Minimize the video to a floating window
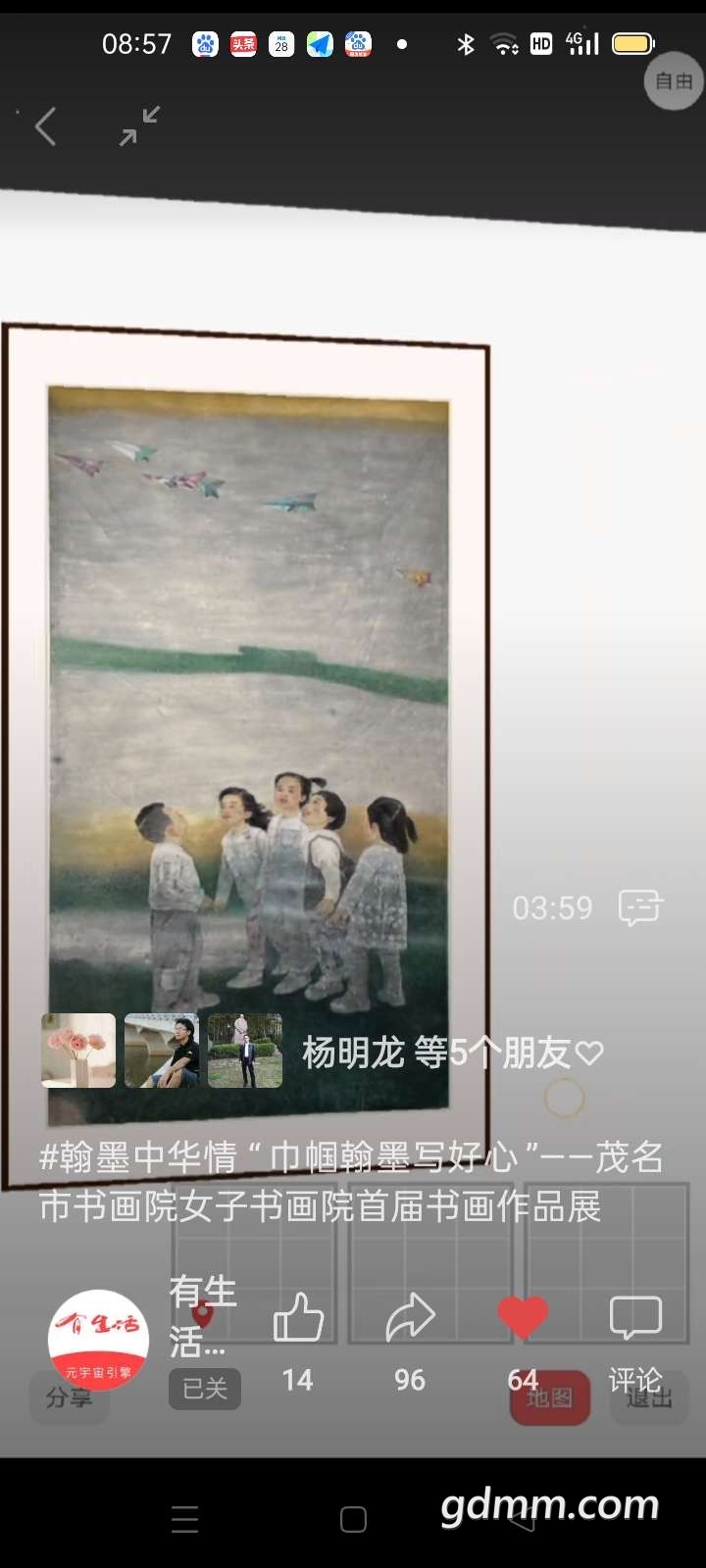This screenshot has height=1568, width=706. coord(139,126)
